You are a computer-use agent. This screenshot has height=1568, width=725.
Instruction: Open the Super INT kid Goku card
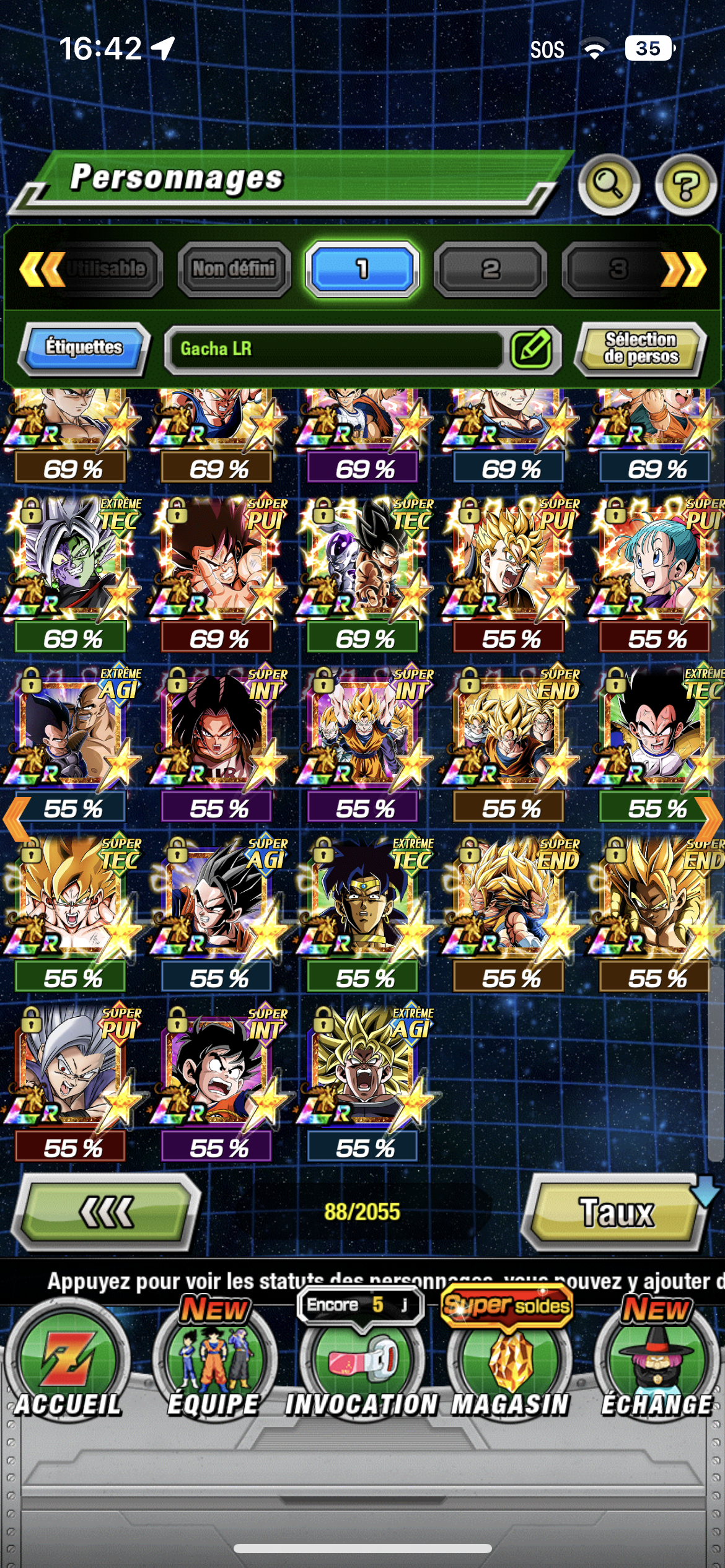coord(218,1070)
